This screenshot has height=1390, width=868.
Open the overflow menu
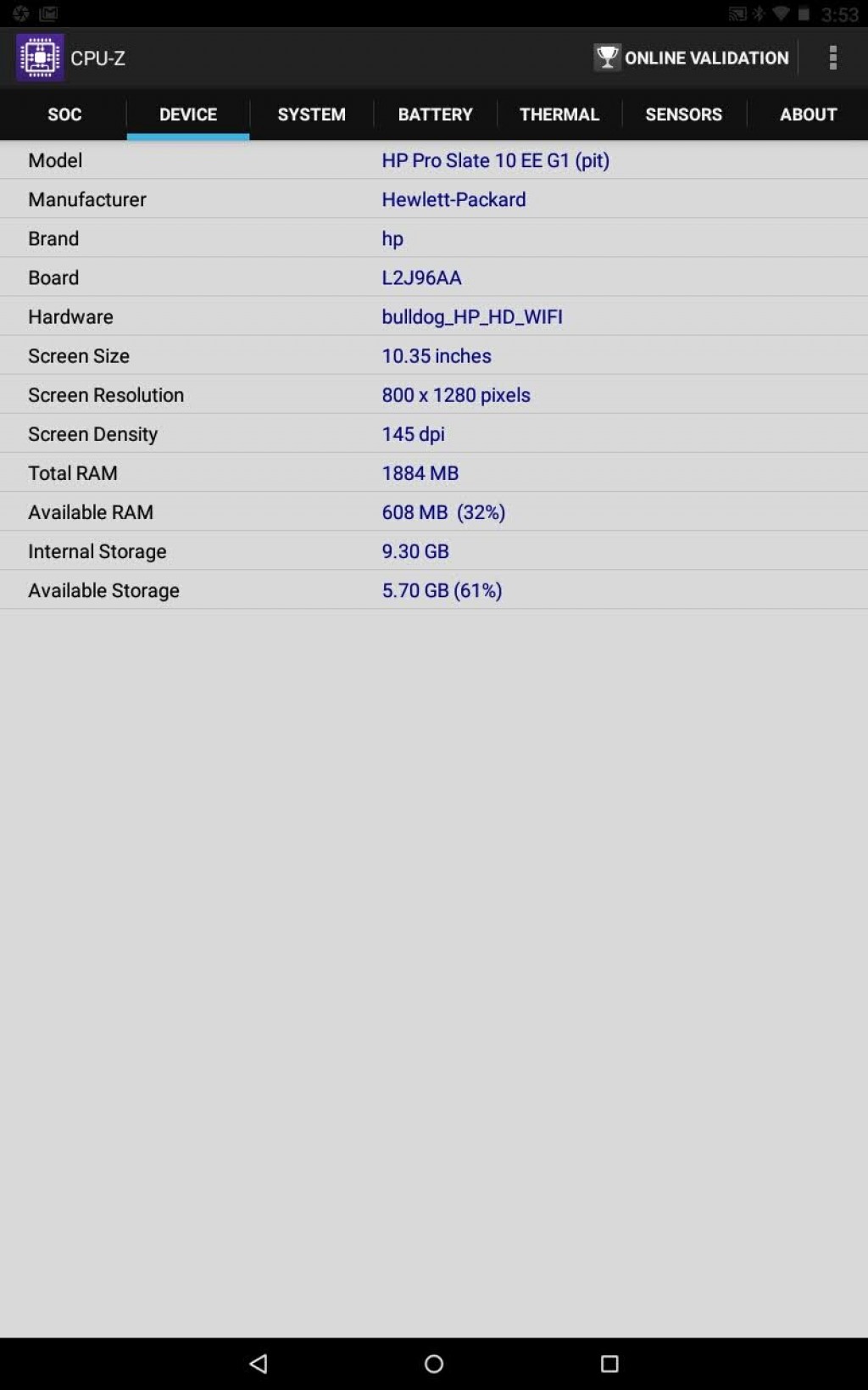pyautogui.click(x=832, y=58)
